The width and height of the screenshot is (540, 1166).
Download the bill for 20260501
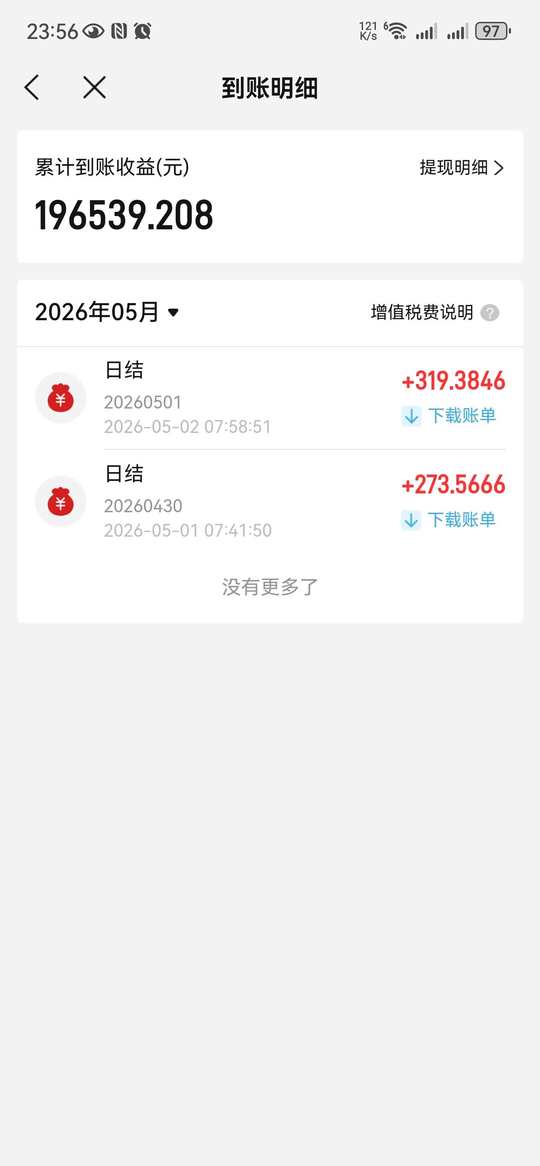(x=449, y=416)
